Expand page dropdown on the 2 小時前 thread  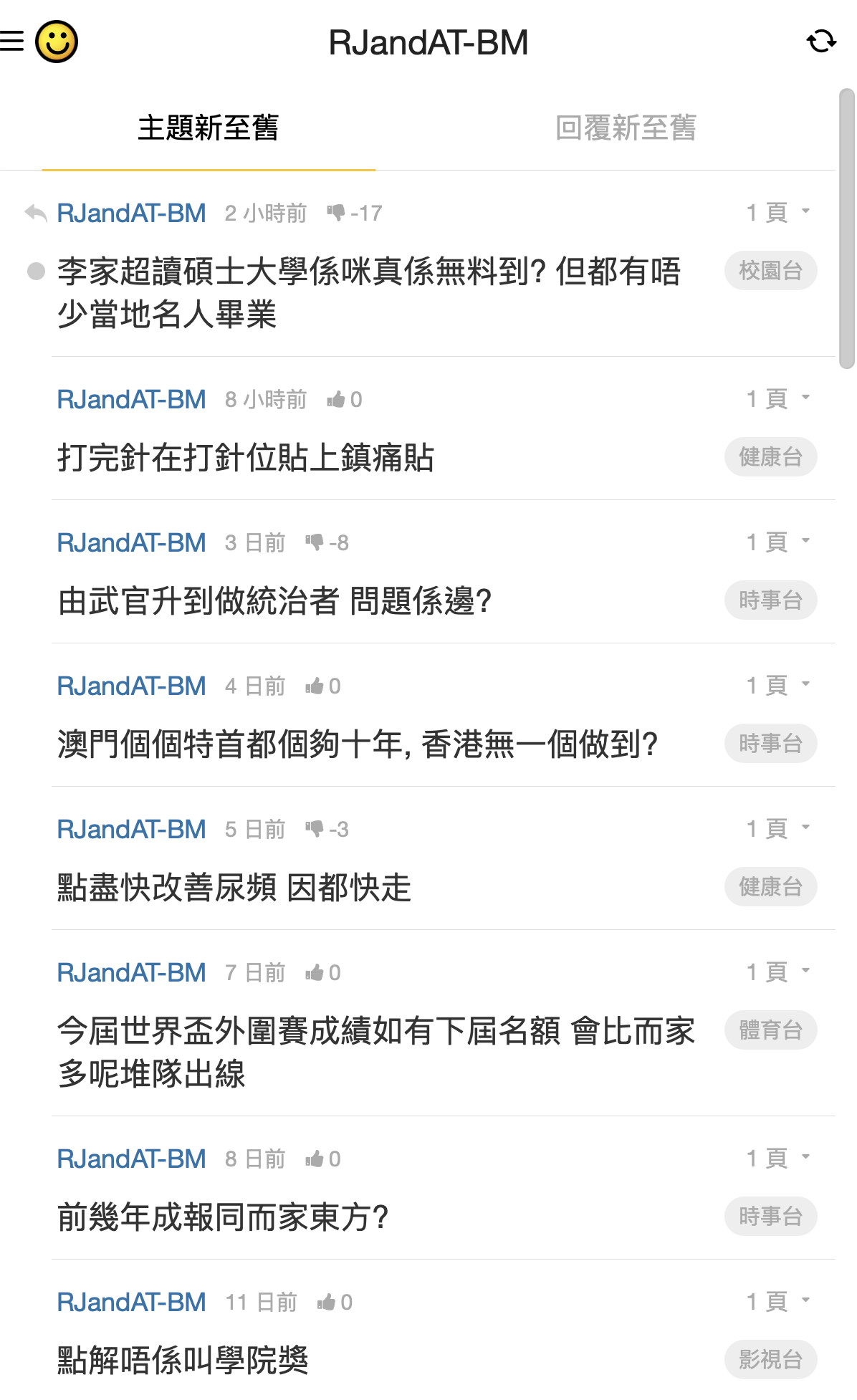pos(778,212)
